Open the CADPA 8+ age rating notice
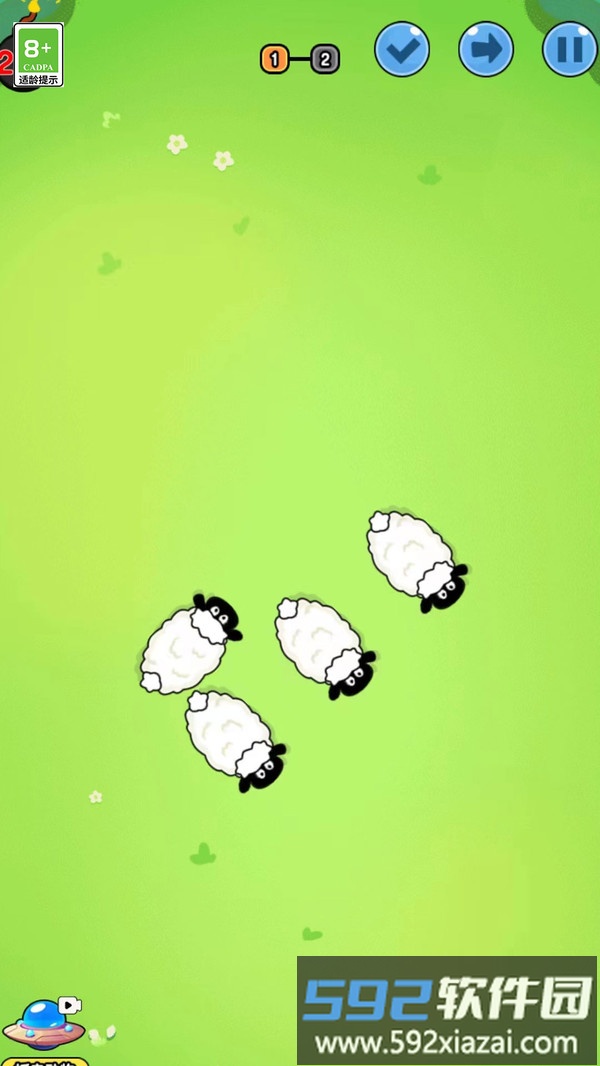The image size is (600, 1066). pos(39,55)
